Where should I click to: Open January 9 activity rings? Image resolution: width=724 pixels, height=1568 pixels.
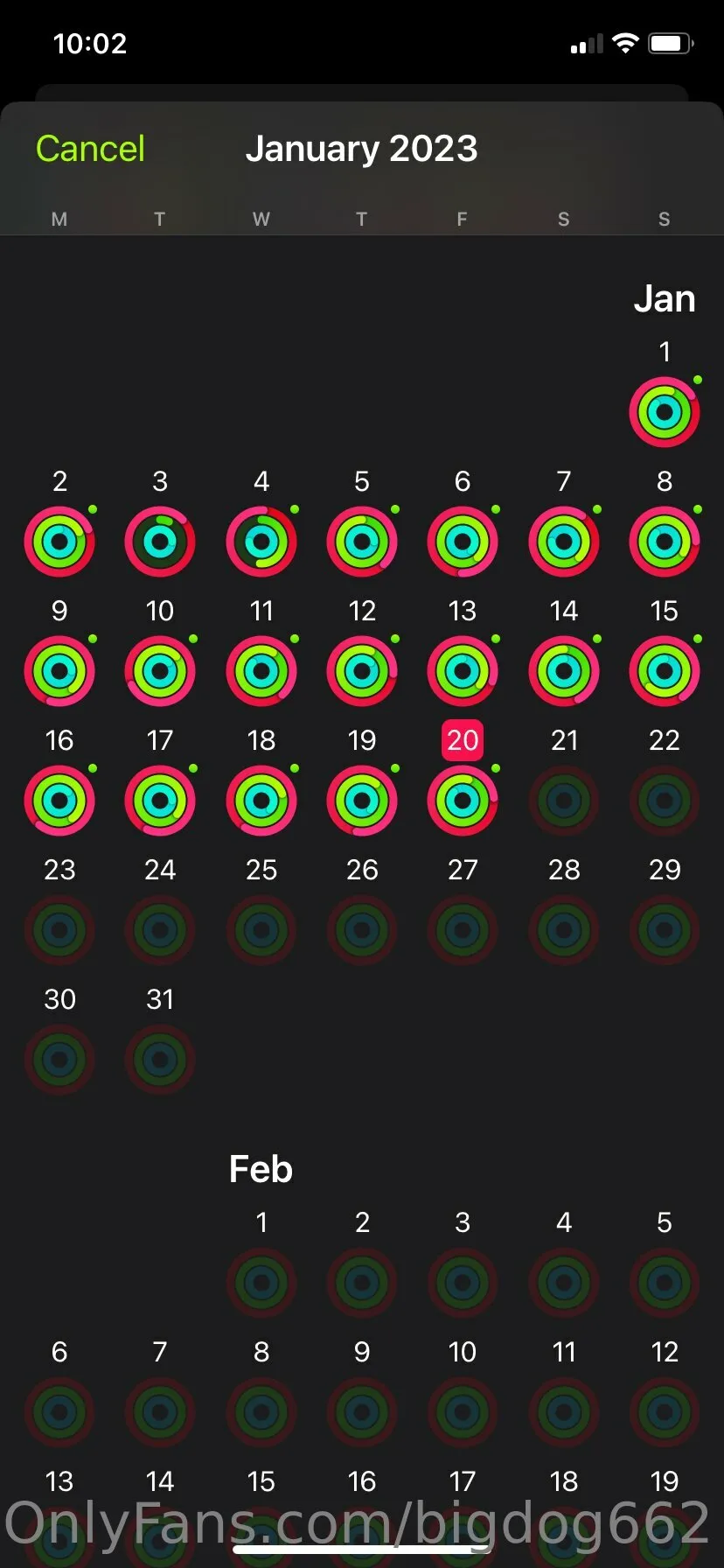tap(59, 671)
